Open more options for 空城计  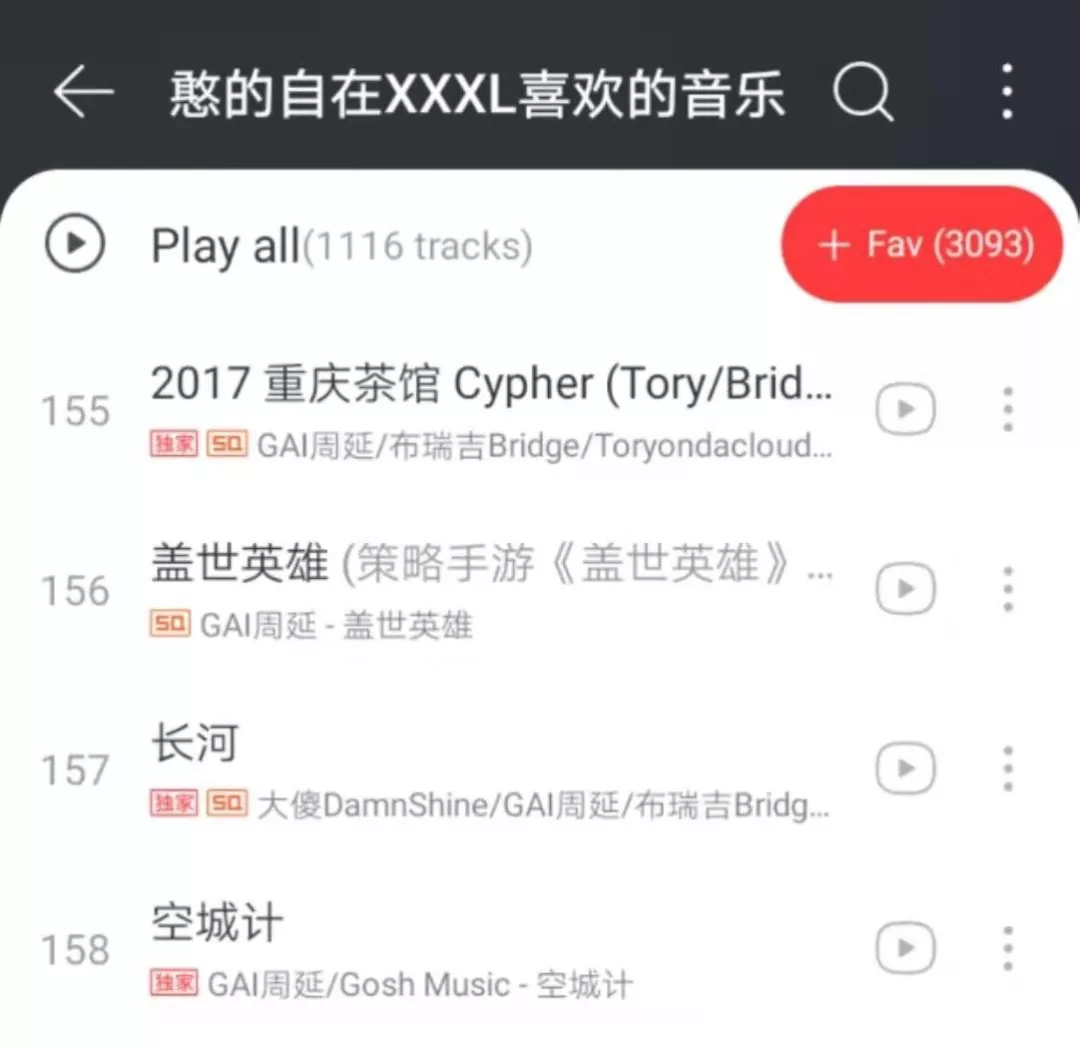(1007, 948)
